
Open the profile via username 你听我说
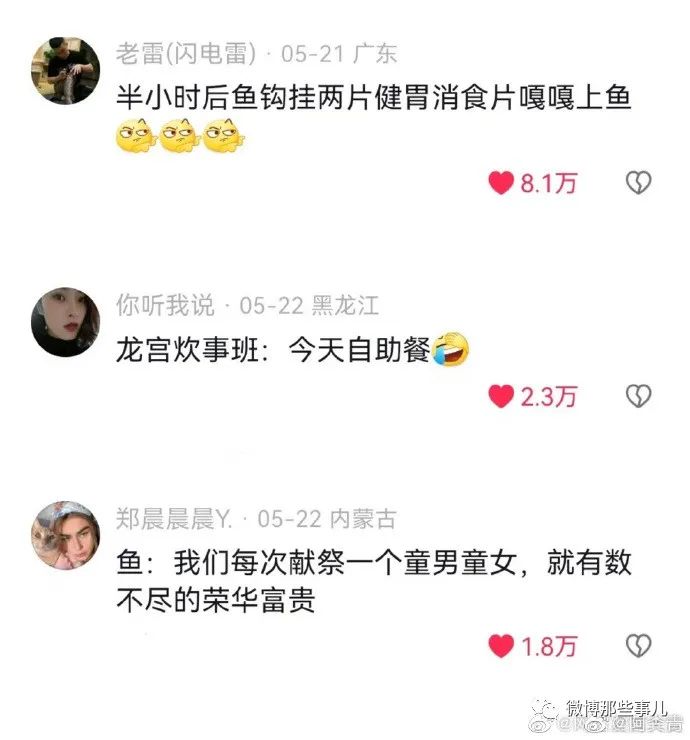[x=165, y=305]
